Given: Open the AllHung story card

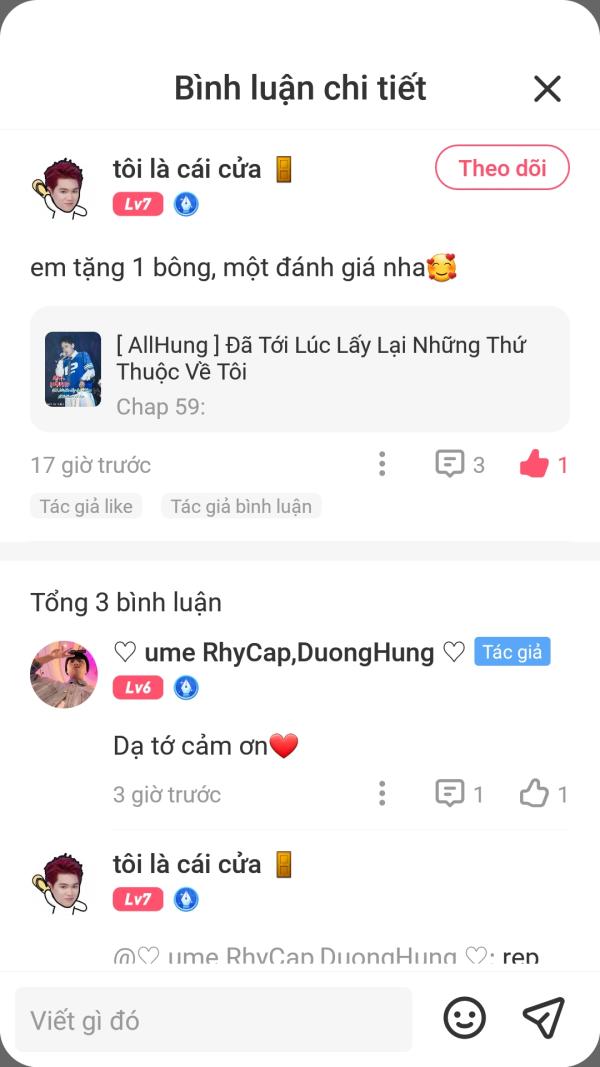Looking at the screenshot, I should pyautogui.click(x=300, y=369).
